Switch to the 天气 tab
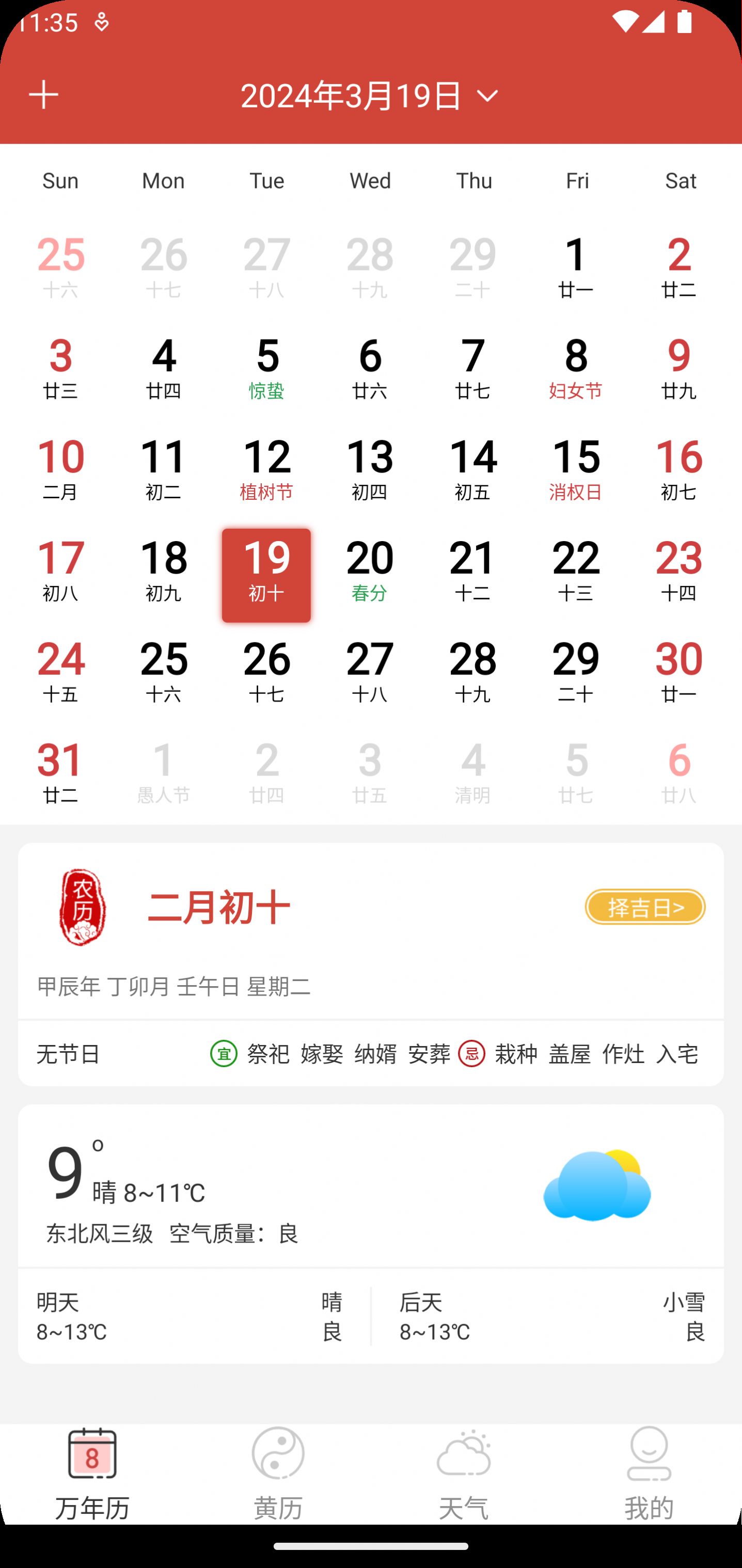The image size is (742, 1568). click(x=463, y=1472)
